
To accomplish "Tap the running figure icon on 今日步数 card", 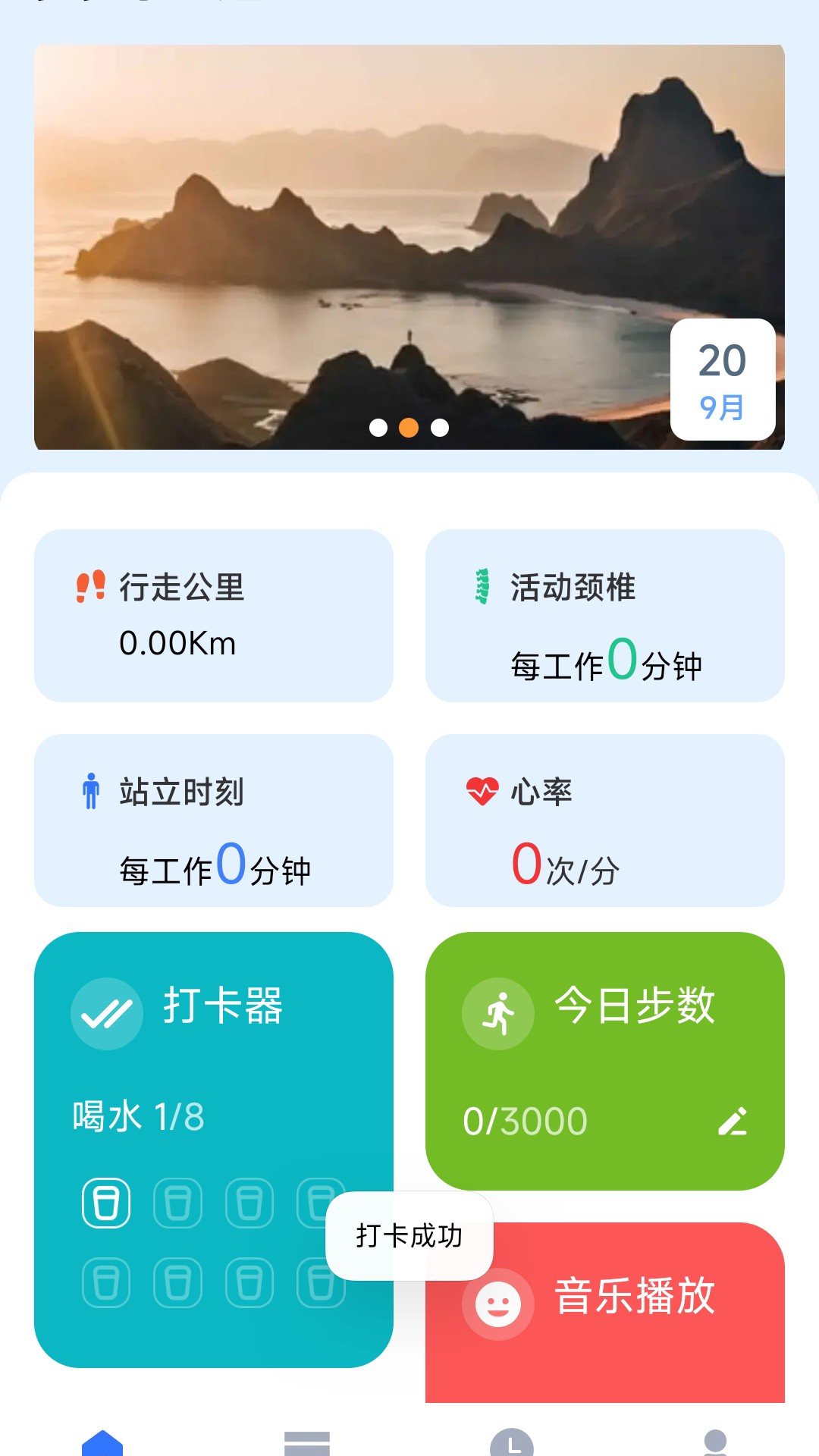I will pyautogui.click(x=497, y=1013).
